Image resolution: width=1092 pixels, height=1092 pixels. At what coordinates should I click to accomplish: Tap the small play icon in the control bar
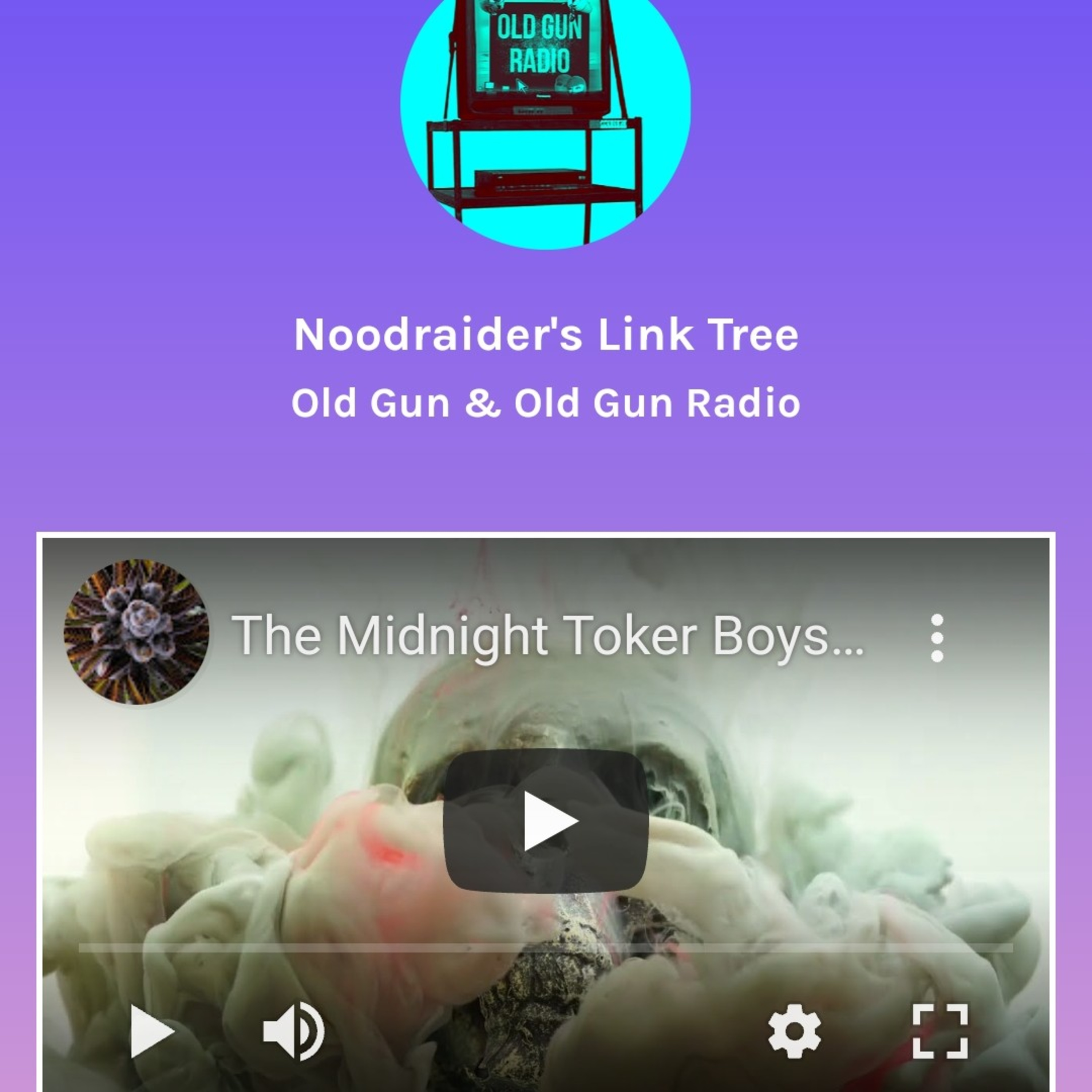pos(152,1031)
